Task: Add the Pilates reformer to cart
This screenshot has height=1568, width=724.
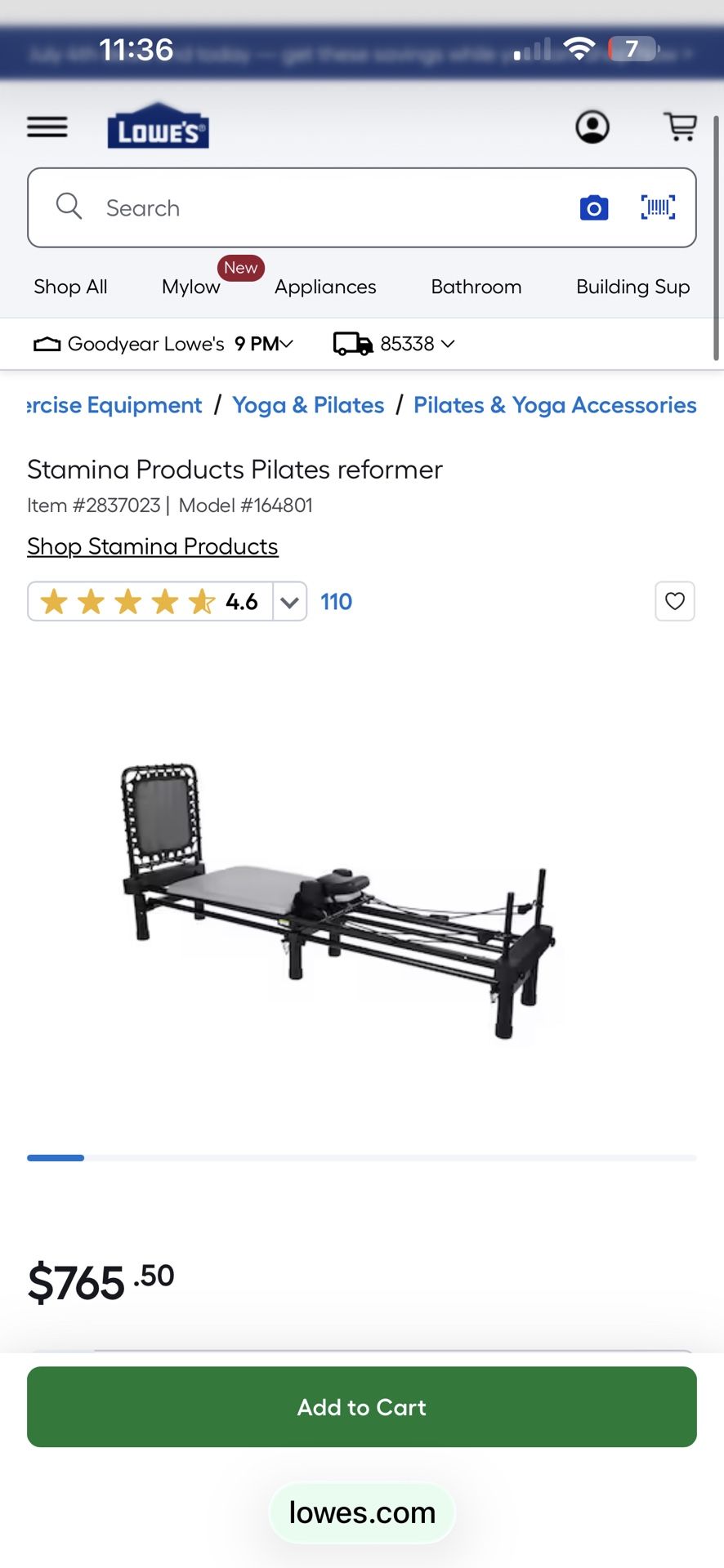Action: [362, 1407]
